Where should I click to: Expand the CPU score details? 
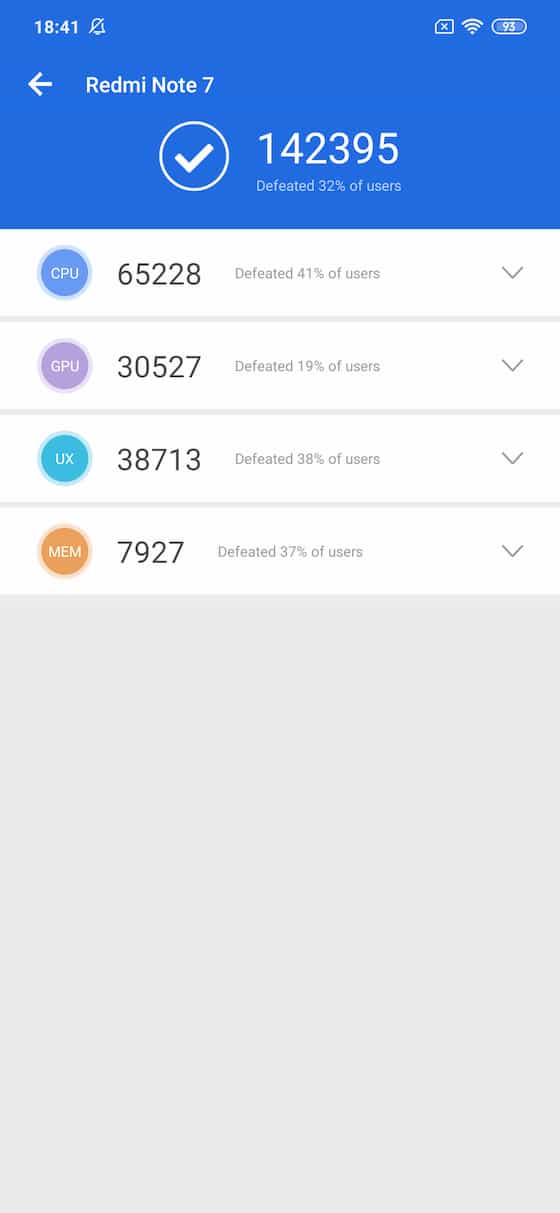pyautogui.click(x=512, y=272)
